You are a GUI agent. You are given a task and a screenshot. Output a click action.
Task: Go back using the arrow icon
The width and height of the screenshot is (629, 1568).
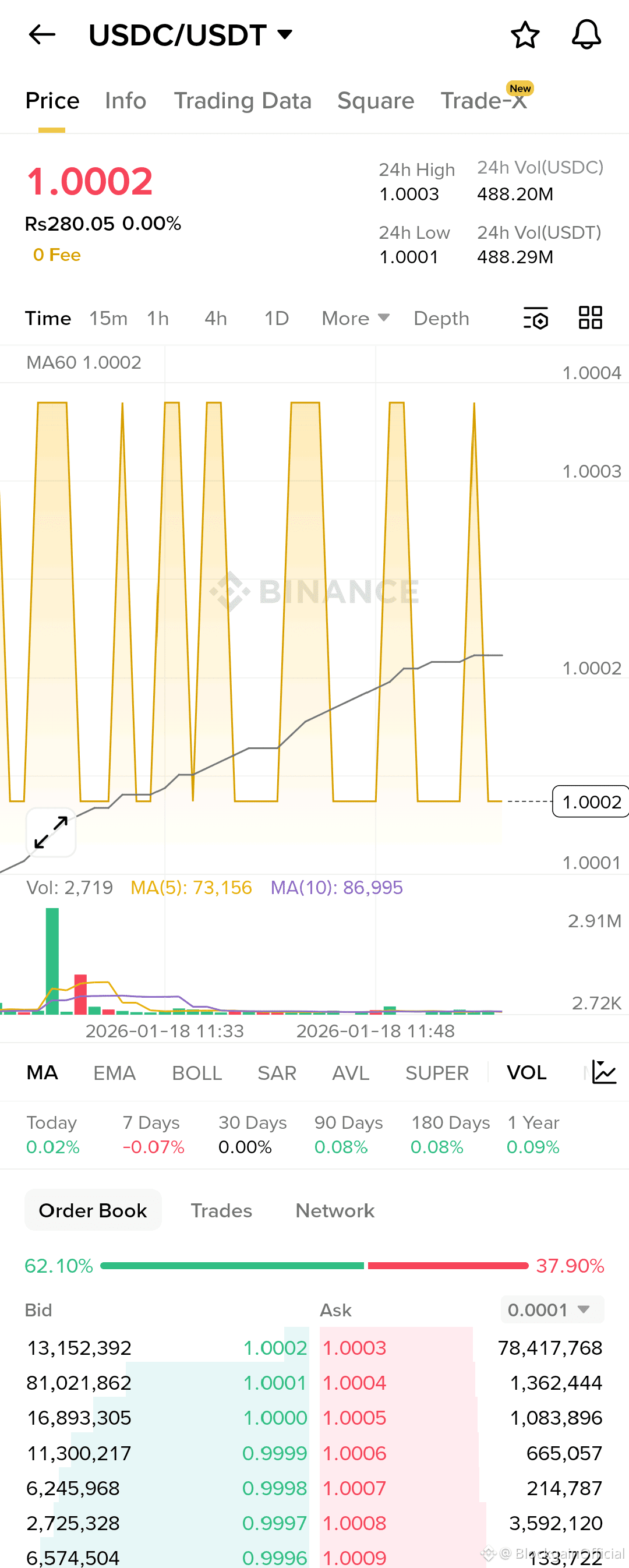[x=42, y=35]
